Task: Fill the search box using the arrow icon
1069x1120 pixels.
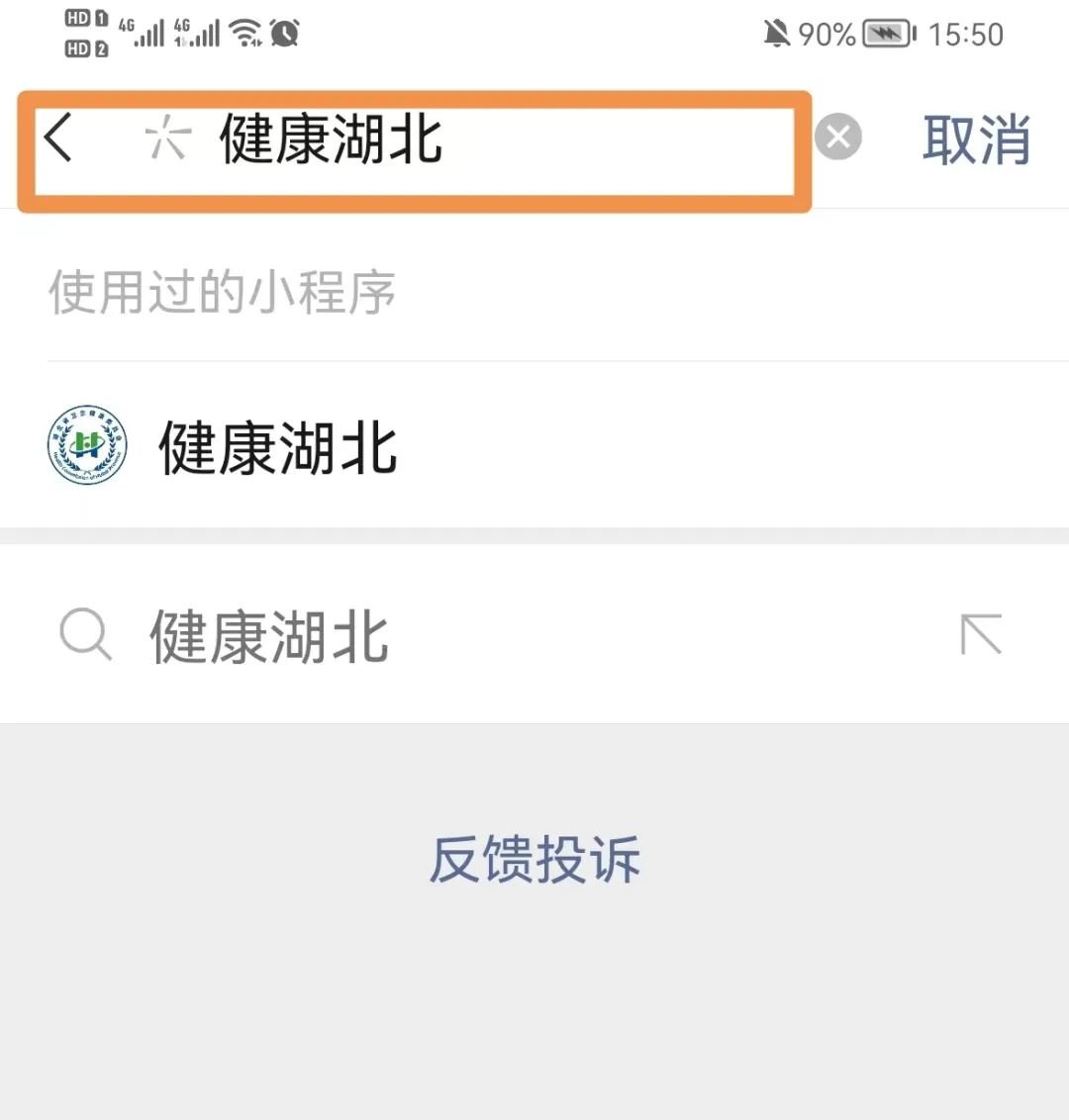Action: pyautogui.click(x=981, y=634)
